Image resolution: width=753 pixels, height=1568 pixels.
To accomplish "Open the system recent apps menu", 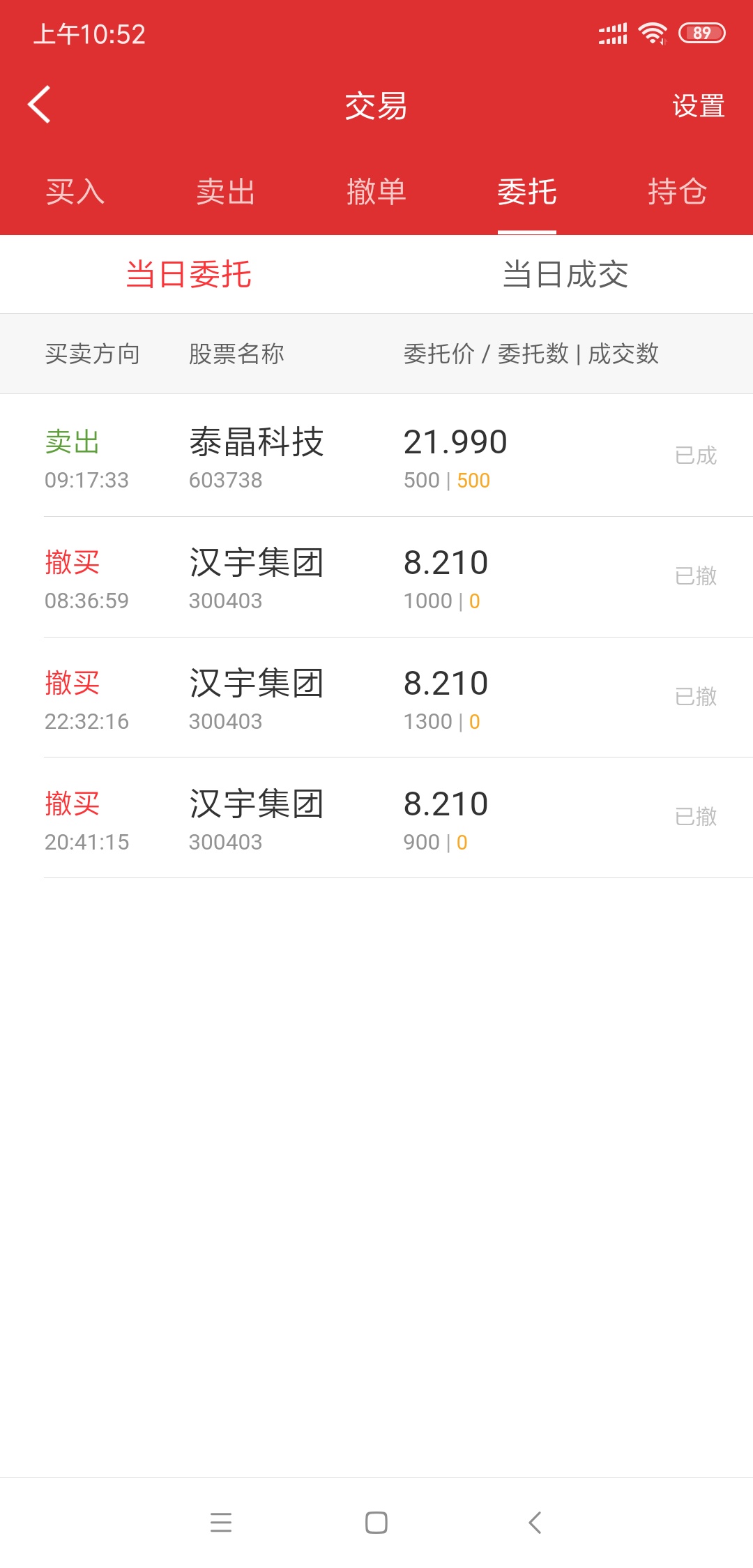I will (x=221, y=1522).
